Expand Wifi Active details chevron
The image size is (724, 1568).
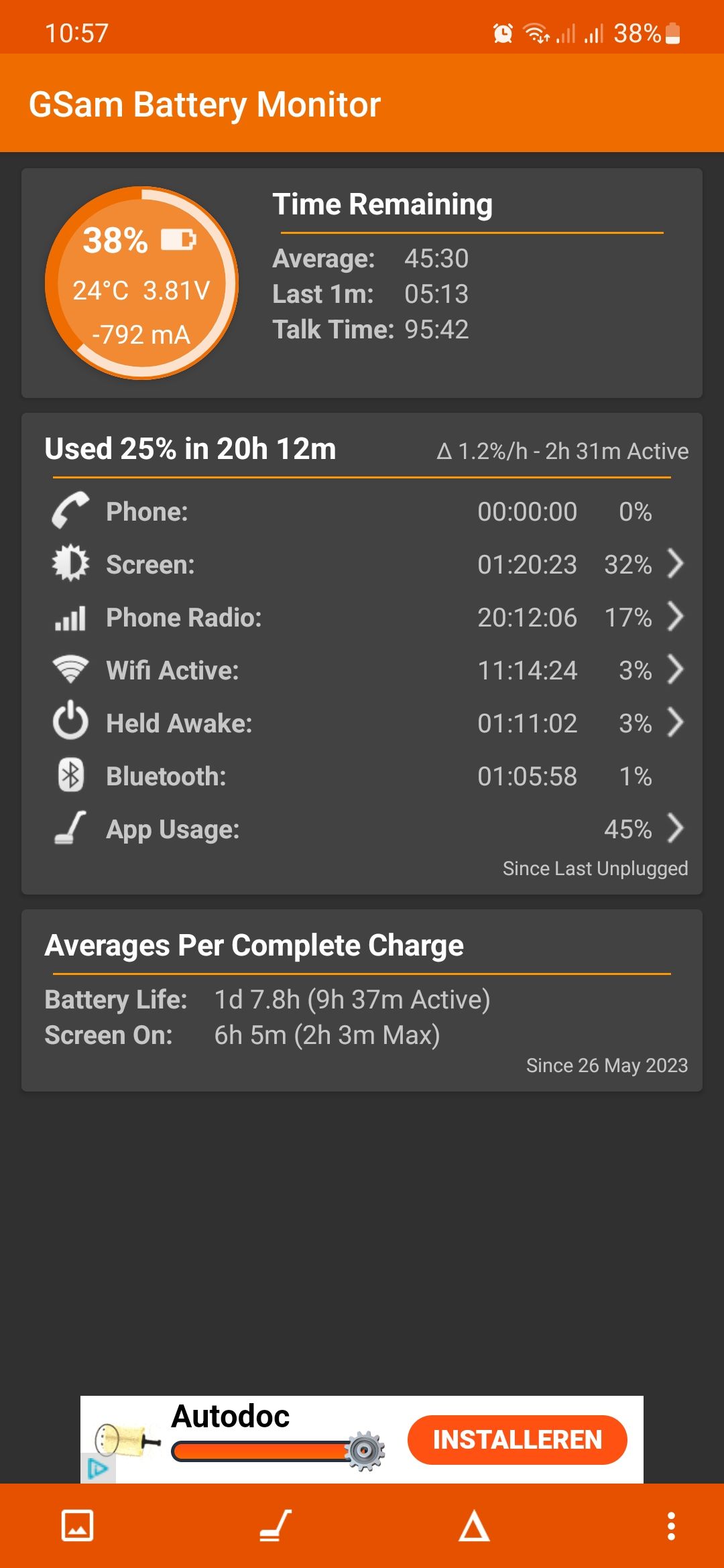coord(676,669)
